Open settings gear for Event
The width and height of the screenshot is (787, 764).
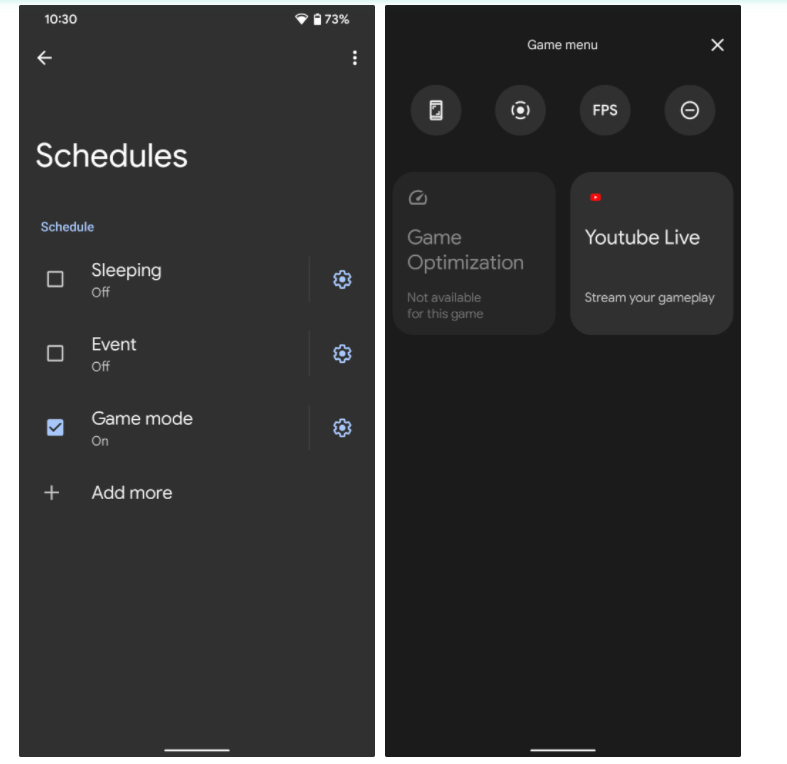tap(342, 353)
